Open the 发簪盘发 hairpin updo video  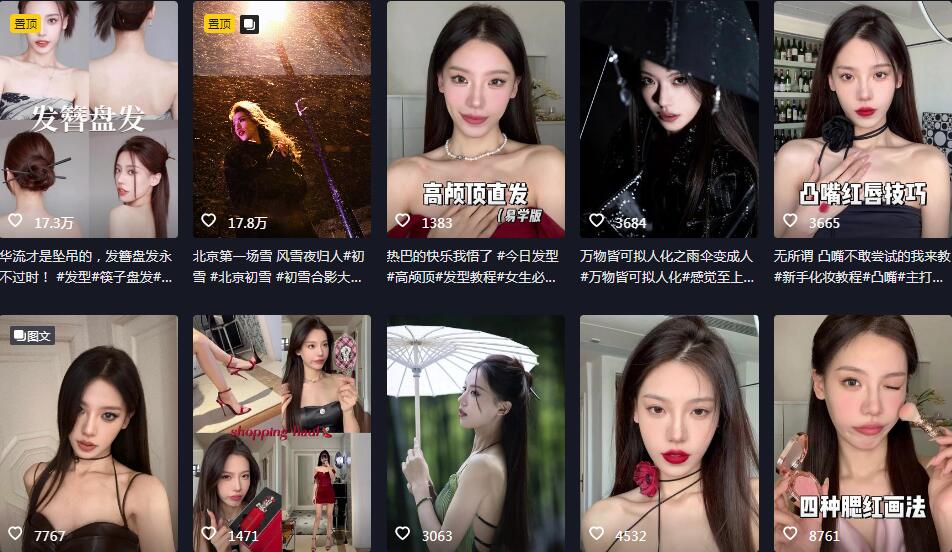(88, 118)
